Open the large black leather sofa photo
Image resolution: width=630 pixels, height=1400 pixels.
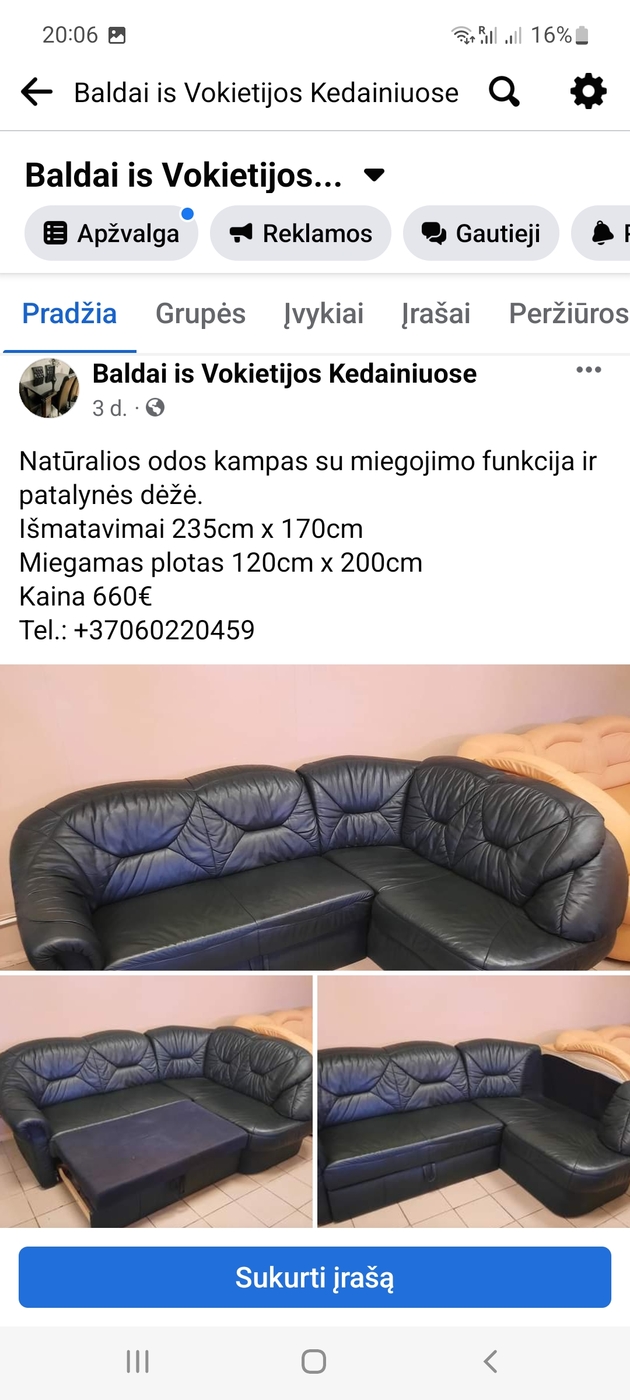tap(315, 816)
